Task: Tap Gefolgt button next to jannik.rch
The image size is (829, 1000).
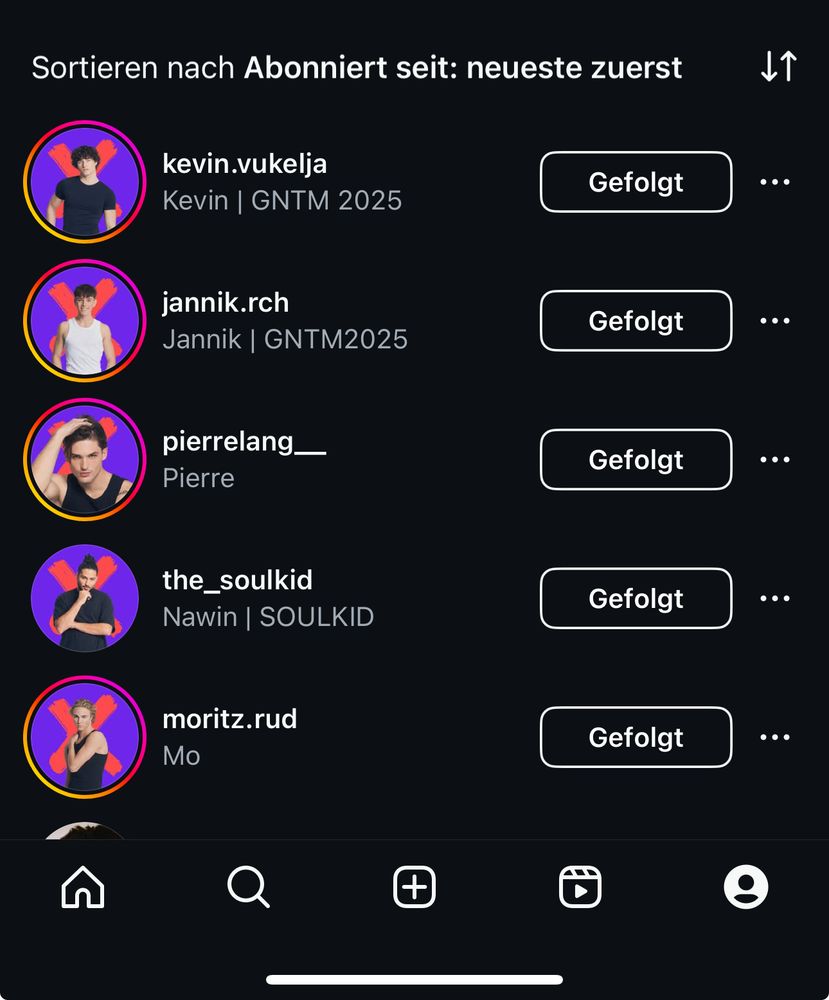Action: click(x=636, y=321)
